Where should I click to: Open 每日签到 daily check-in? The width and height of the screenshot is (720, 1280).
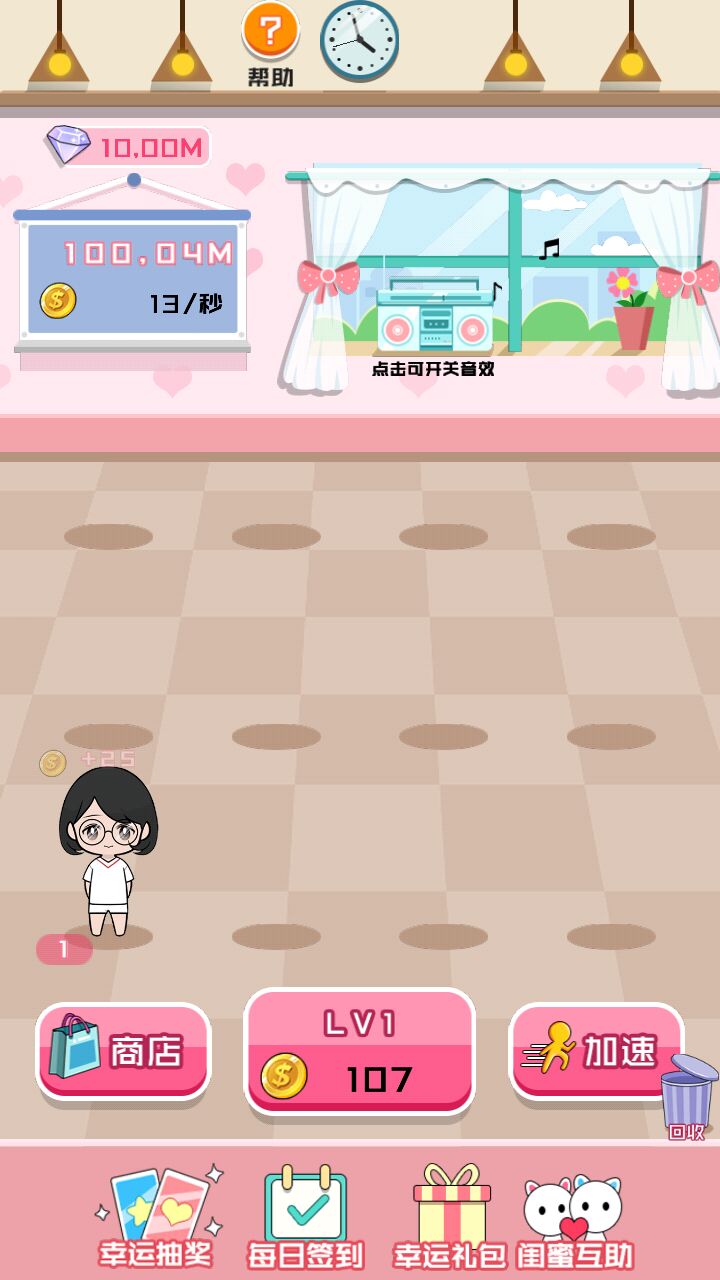click(x=305, y=1216)
